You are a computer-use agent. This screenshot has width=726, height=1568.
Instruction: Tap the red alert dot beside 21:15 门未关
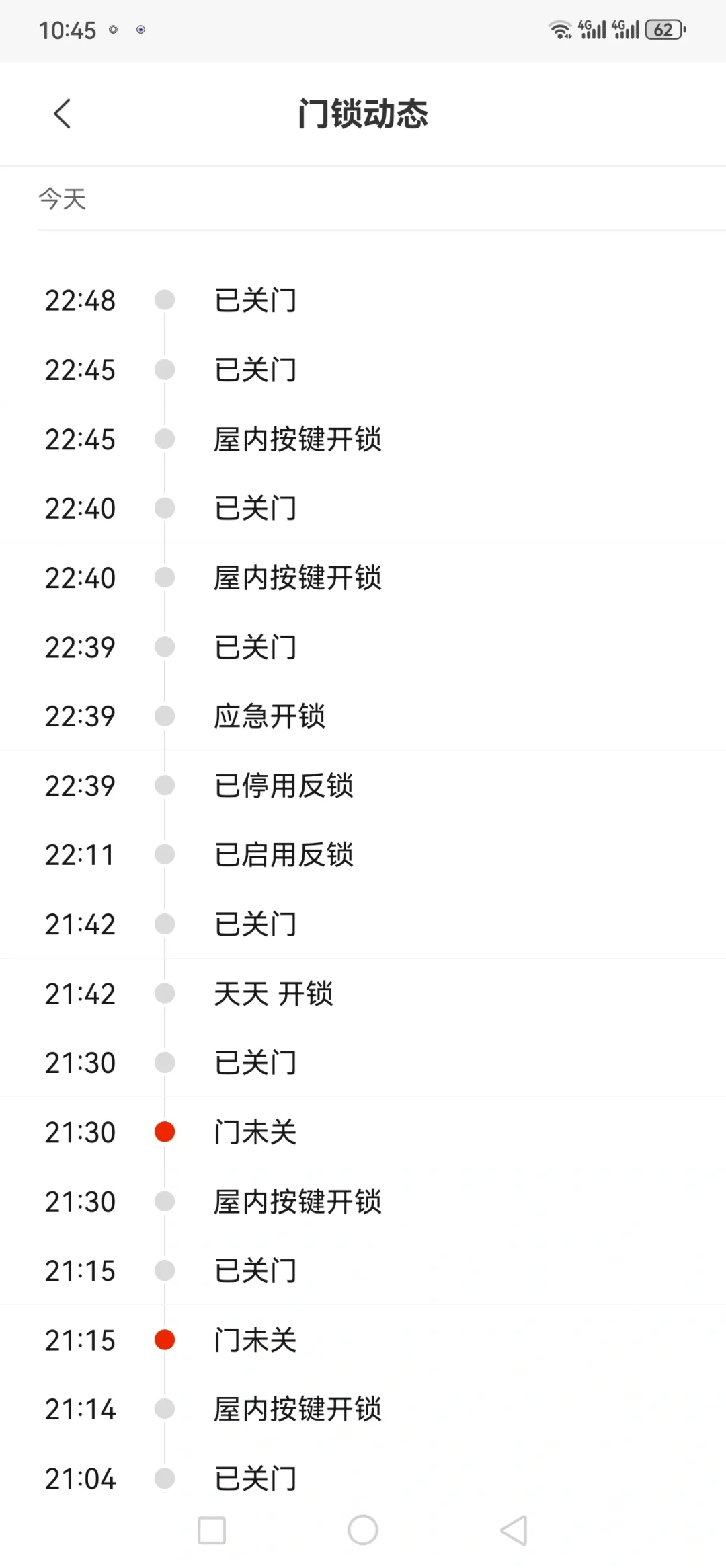click(x=164, y=1339)
